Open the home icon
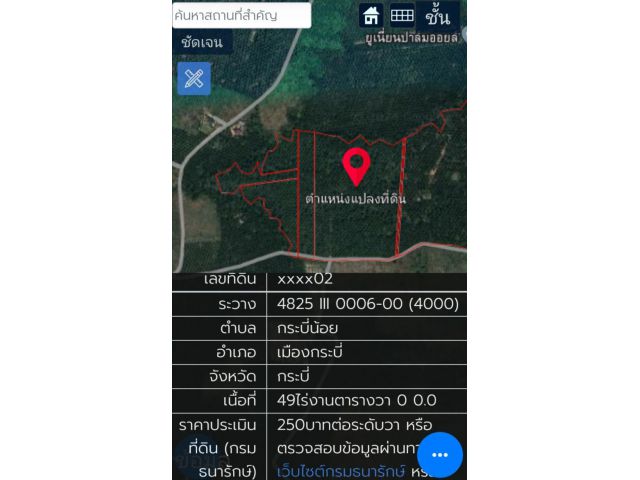This screenshot has width=640, height=480. (x=371, y=16)
